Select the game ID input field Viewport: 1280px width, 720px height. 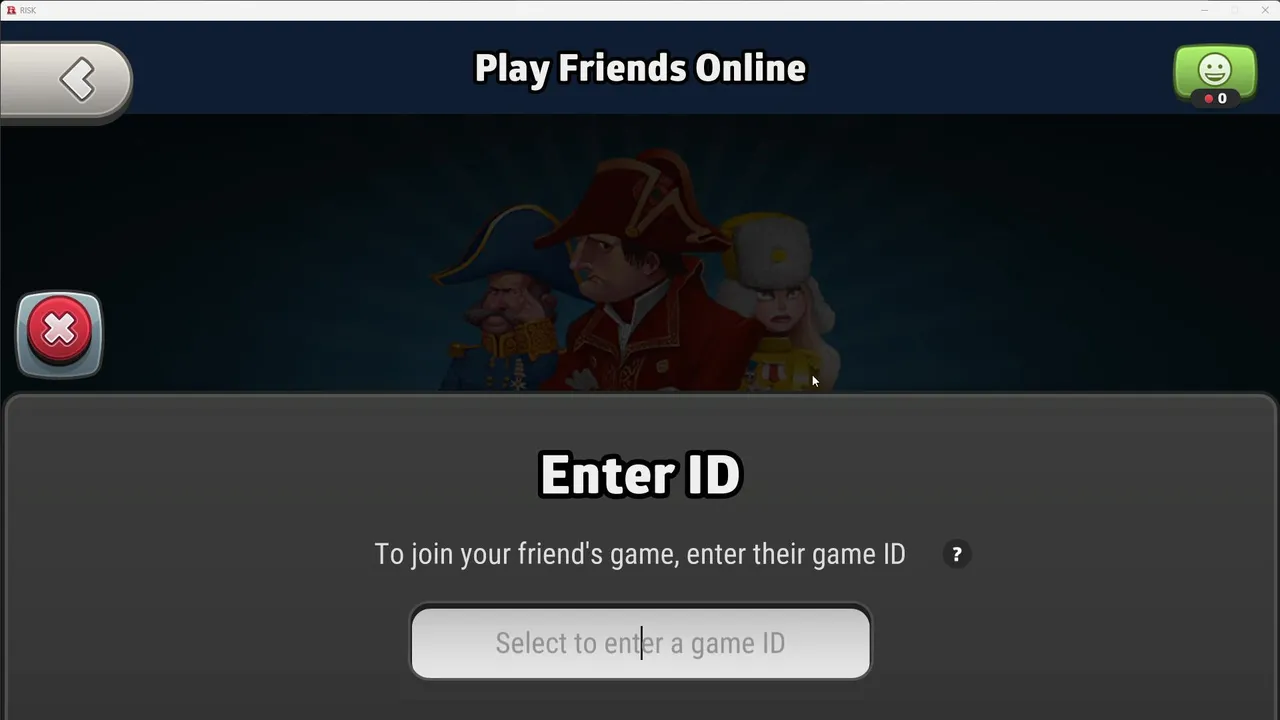pyautogui.click(x=640, y=643)
